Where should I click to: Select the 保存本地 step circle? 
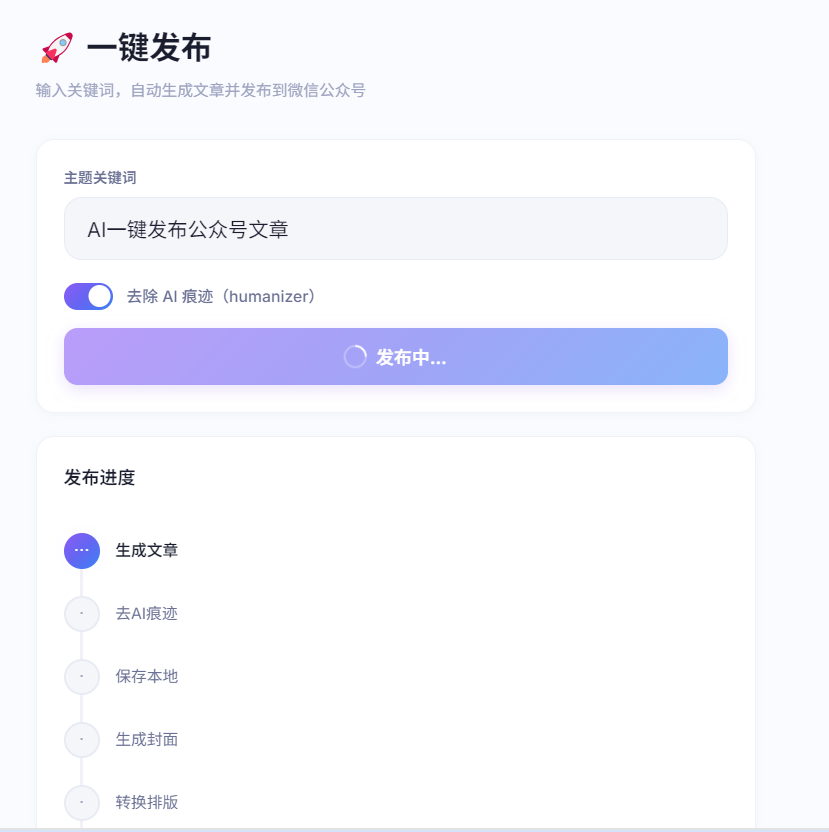[x=81, y=677]
